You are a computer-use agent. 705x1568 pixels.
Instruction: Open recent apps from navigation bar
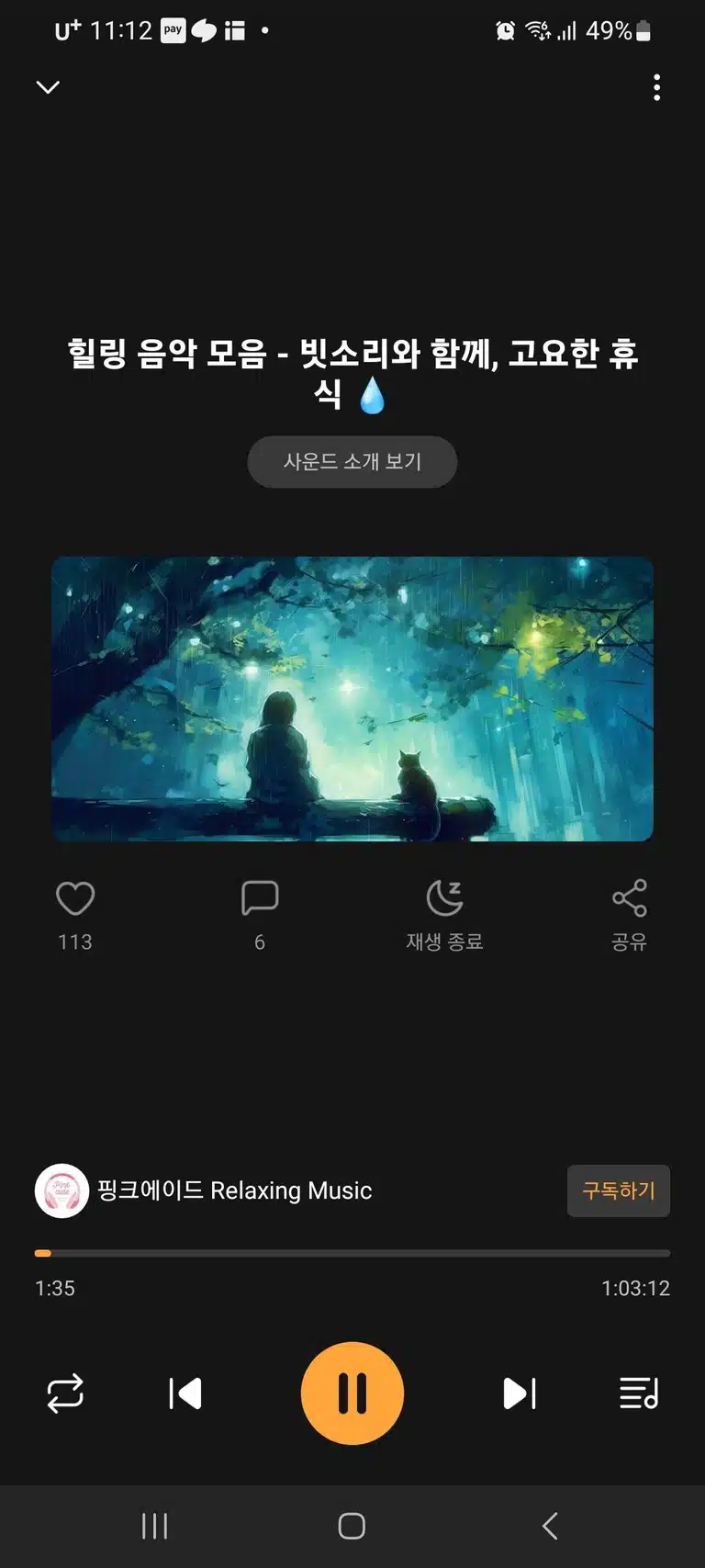[x=154, y=1527]
